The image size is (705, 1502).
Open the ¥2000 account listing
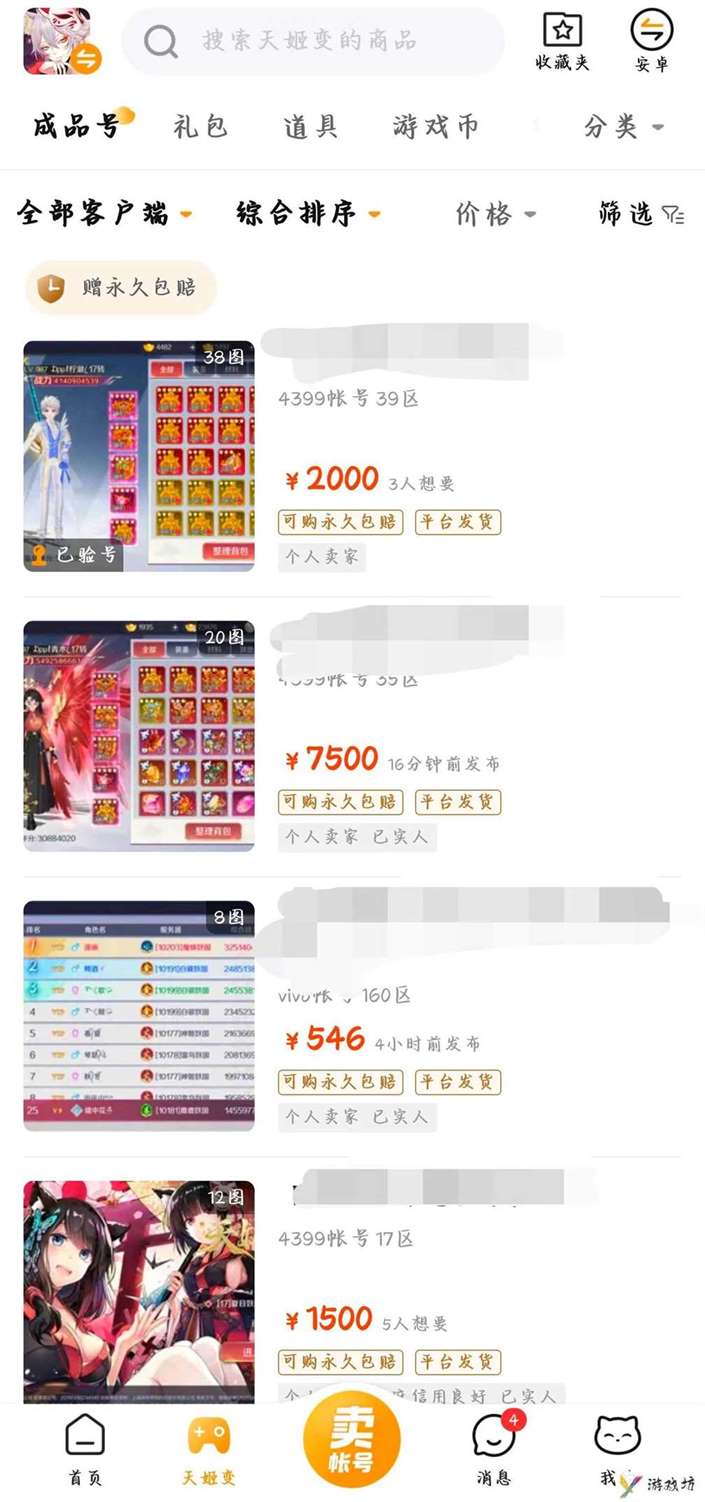point(353,456)
